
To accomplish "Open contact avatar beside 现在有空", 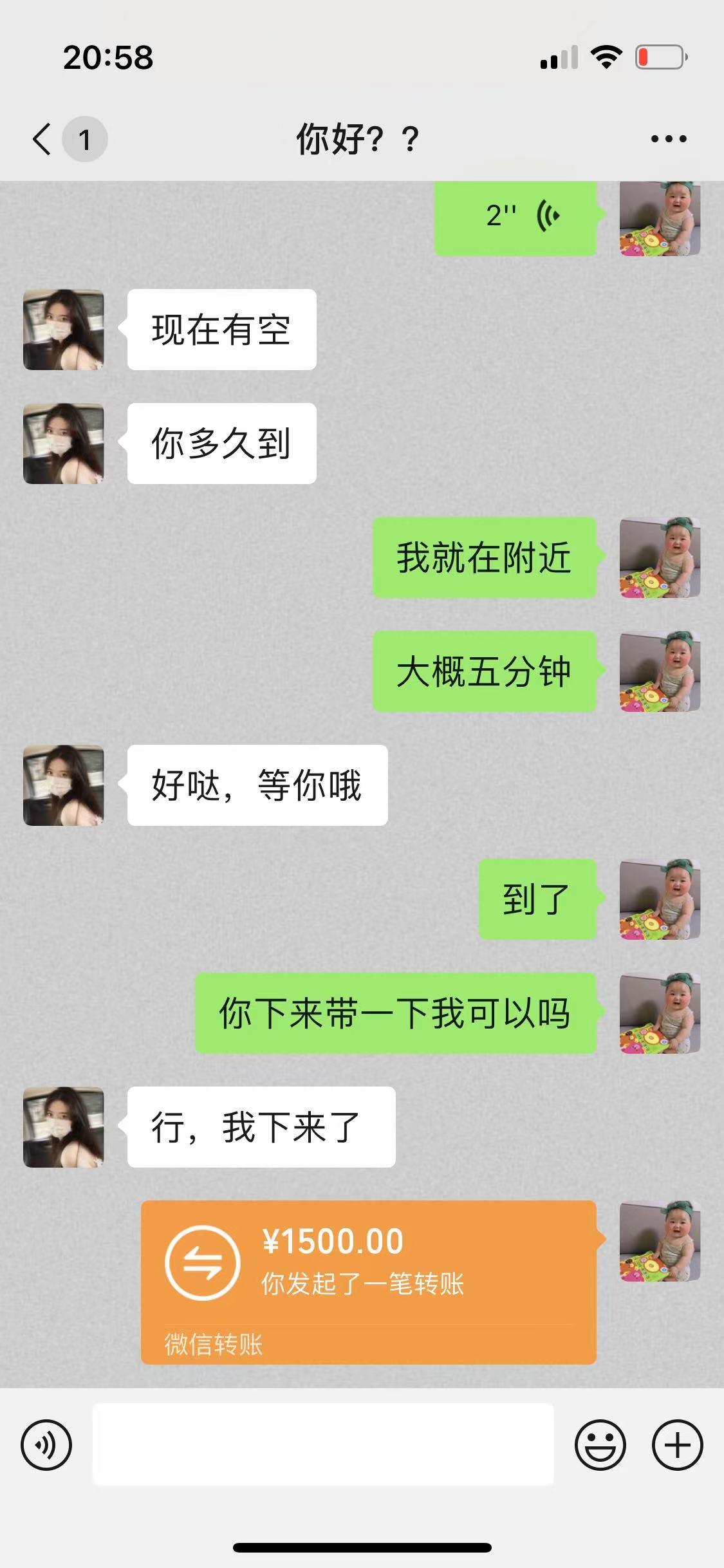I will coord(64,330).
